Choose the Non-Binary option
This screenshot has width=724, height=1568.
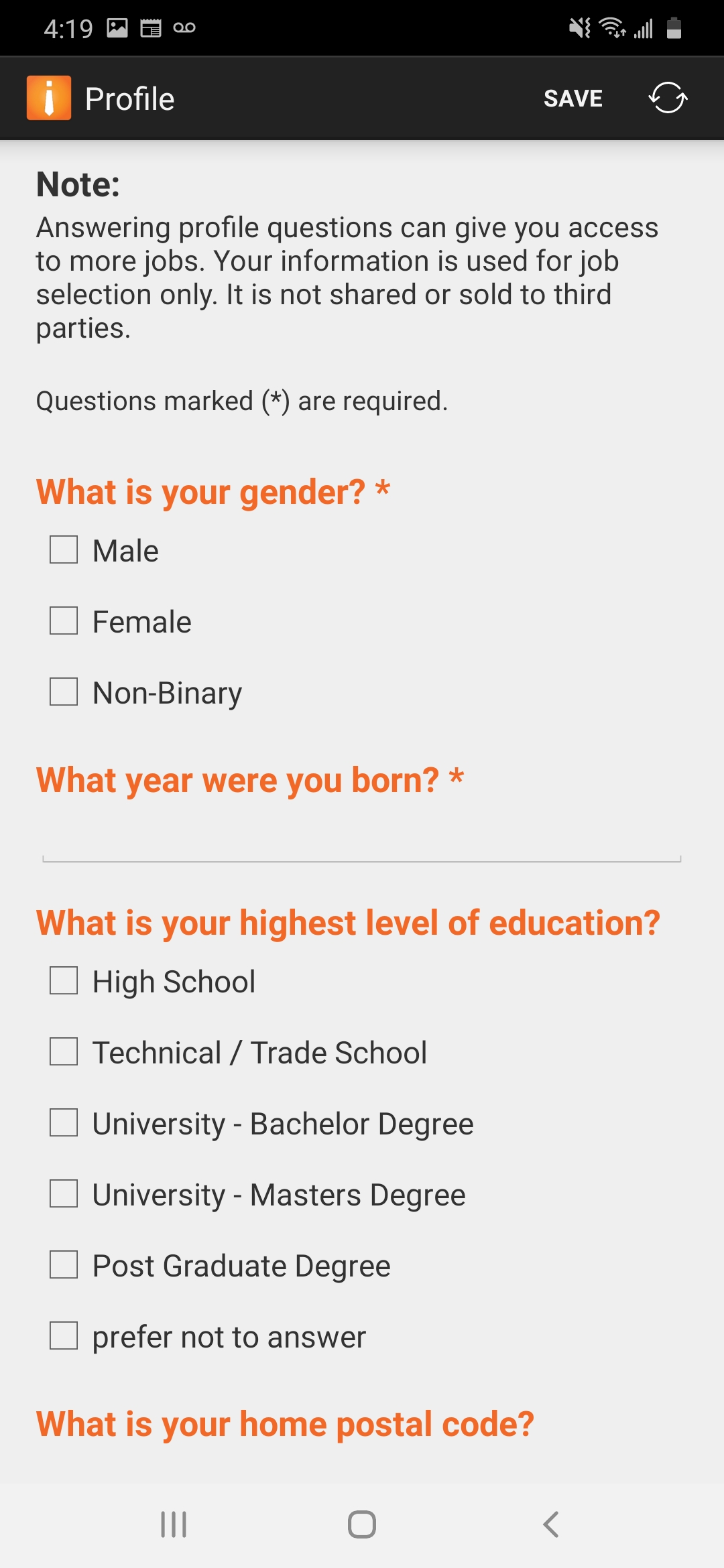pos(64,692)
